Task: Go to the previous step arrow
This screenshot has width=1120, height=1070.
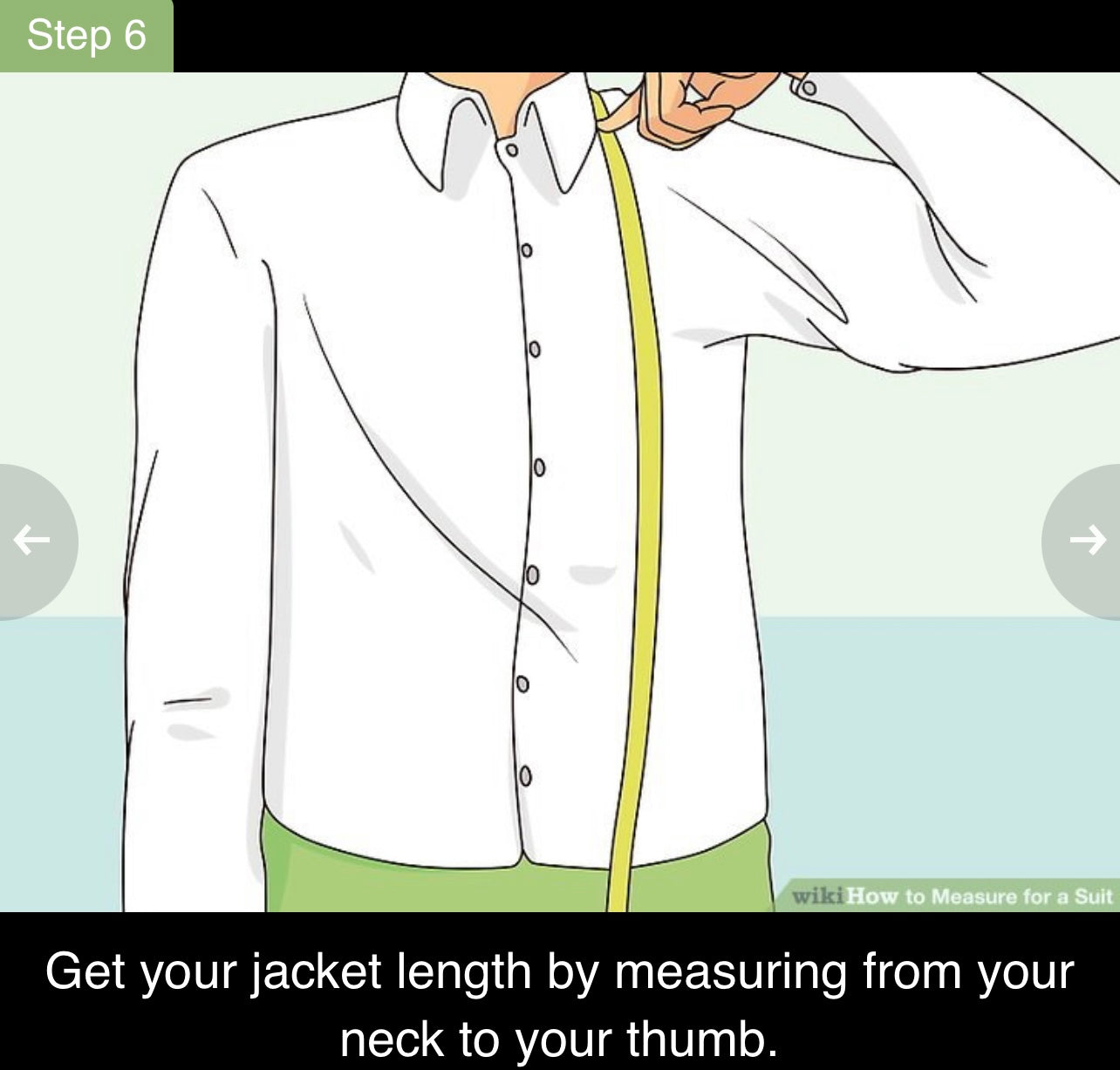Action: pos(32,542)
